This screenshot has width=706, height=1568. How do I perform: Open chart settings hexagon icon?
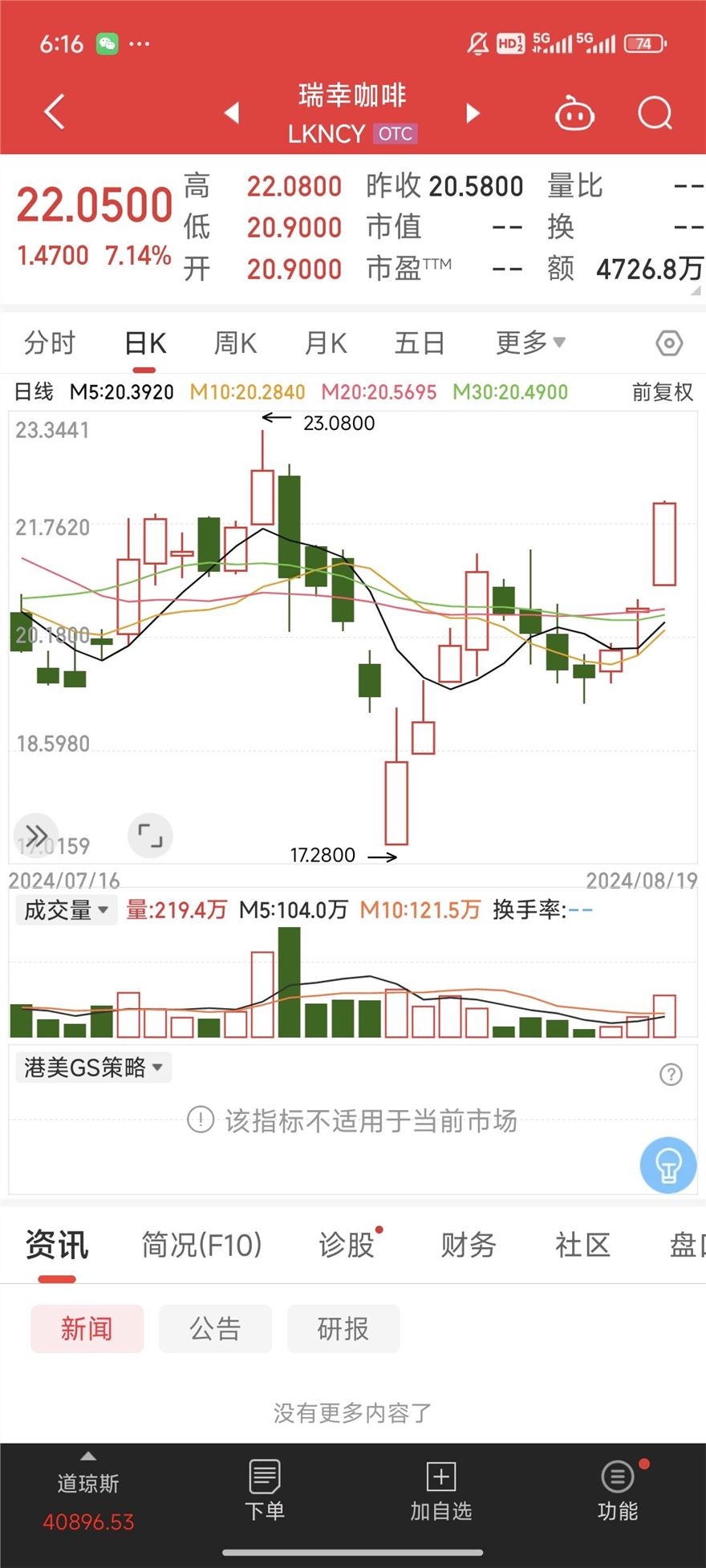669,343
